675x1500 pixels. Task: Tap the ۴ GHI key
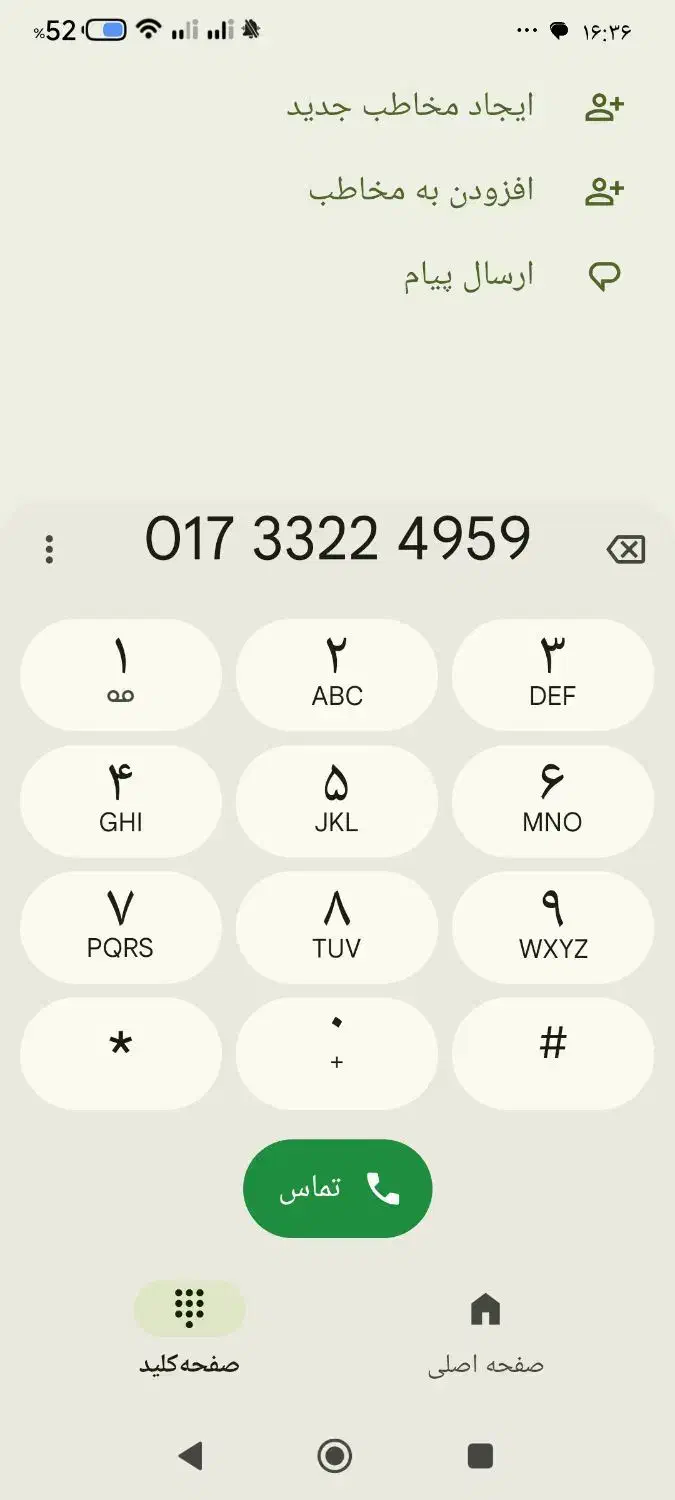pyautogui.click(x=121, y=801)
